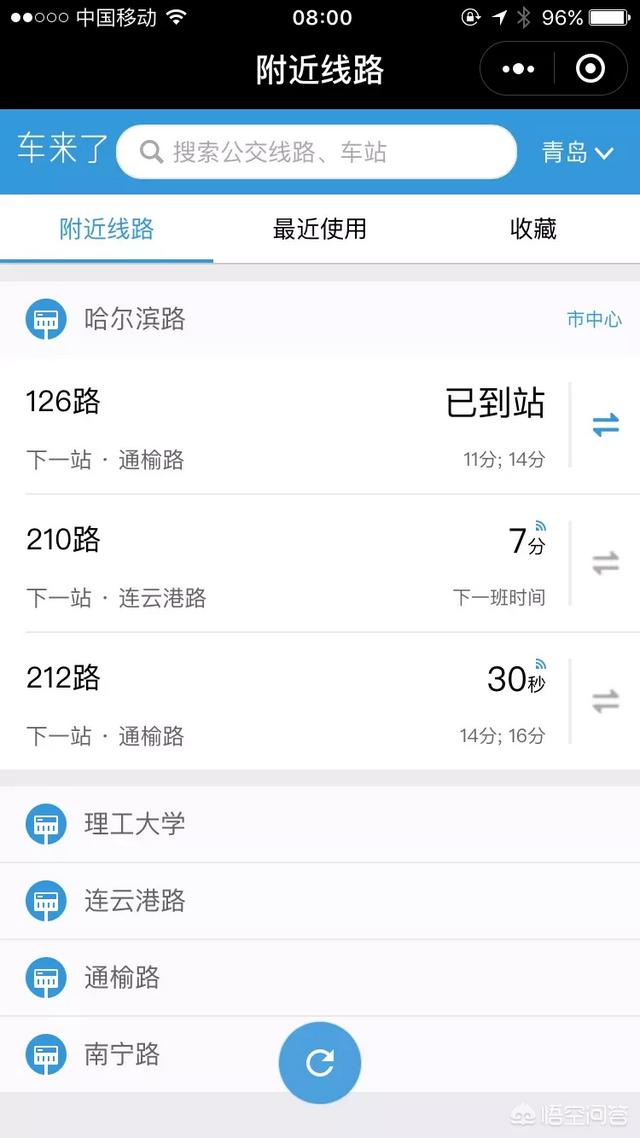
Task: Open the 212路 bus line details
Action: click(285, 701)
